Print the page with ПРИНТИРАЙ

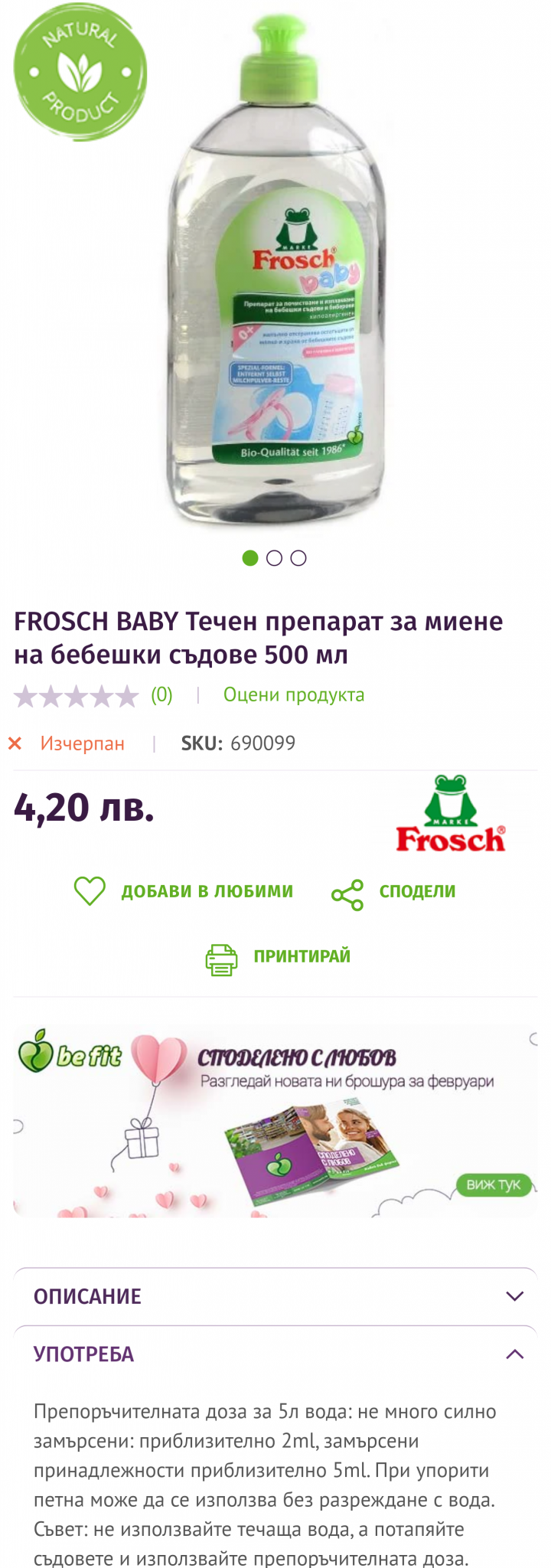point(278,957)
